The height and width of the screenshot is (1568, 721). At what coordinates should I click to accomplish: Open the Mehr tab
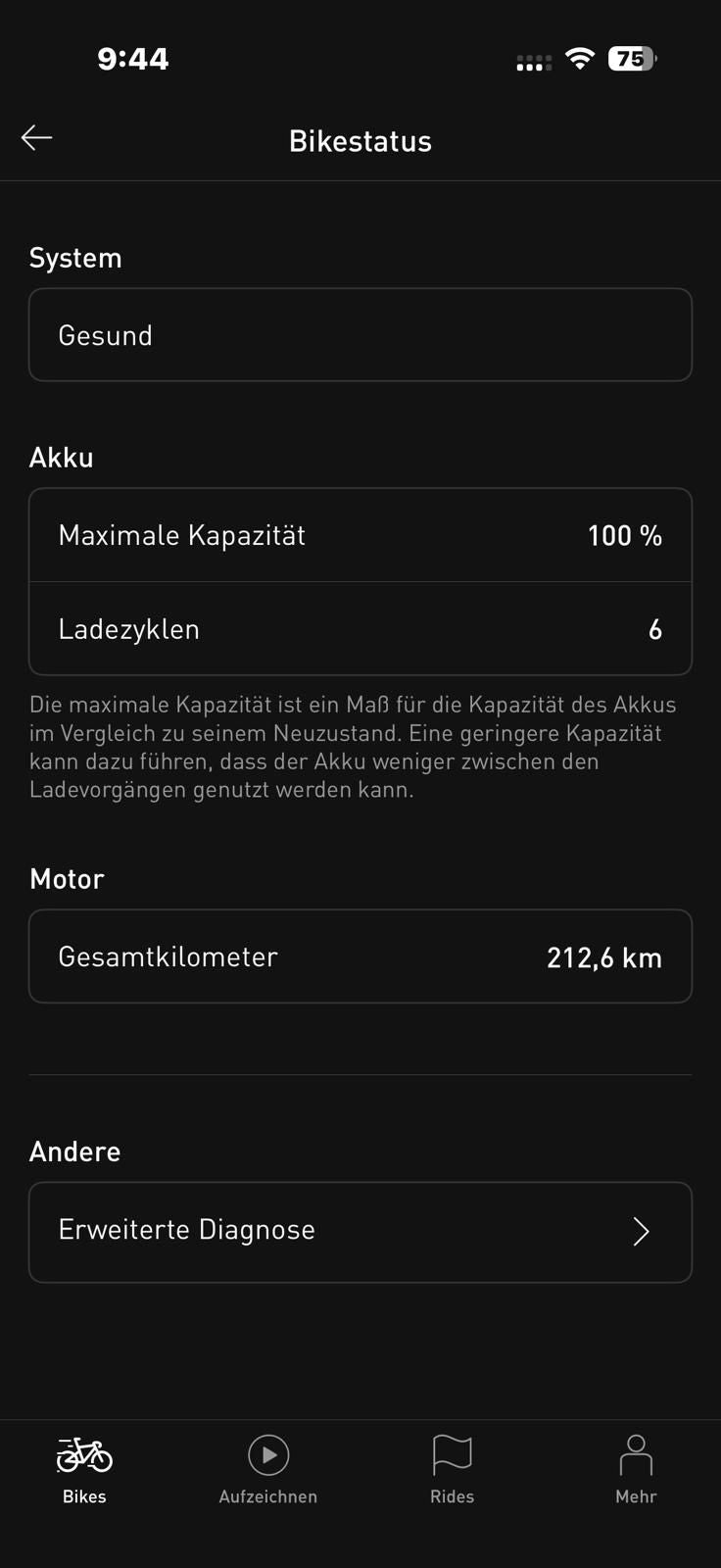[x=636, y=1469]
